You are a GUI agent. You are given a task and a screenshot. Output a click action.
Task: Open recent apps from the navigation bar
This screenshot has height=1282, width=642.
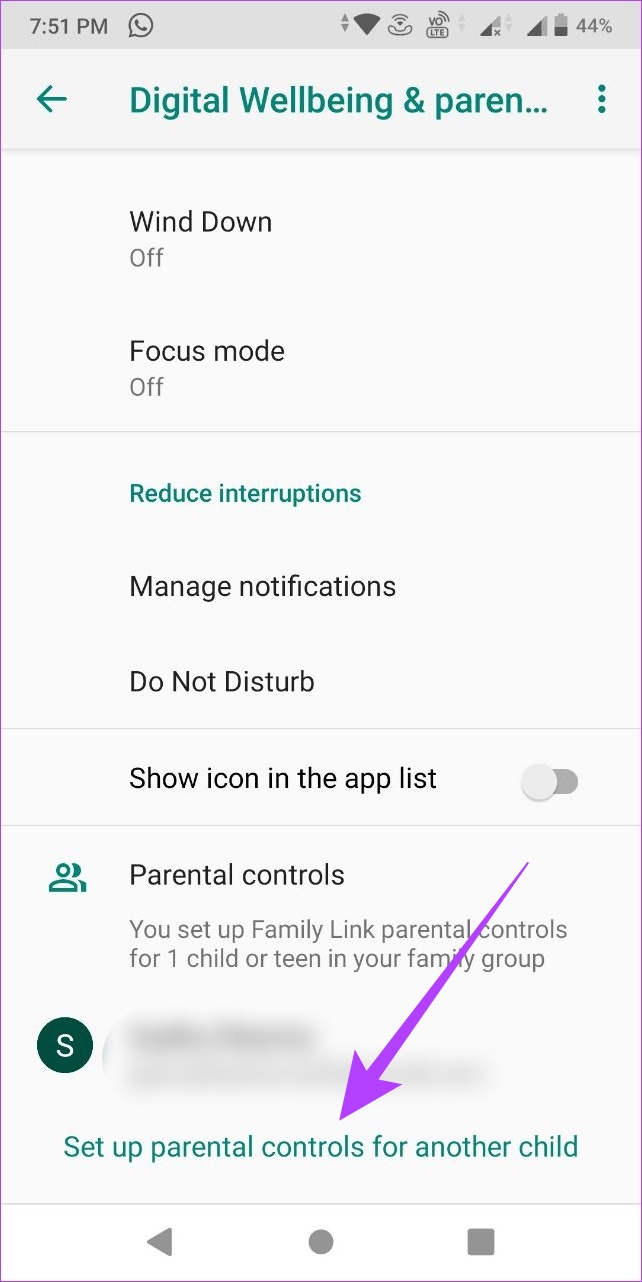(481, 1242)
